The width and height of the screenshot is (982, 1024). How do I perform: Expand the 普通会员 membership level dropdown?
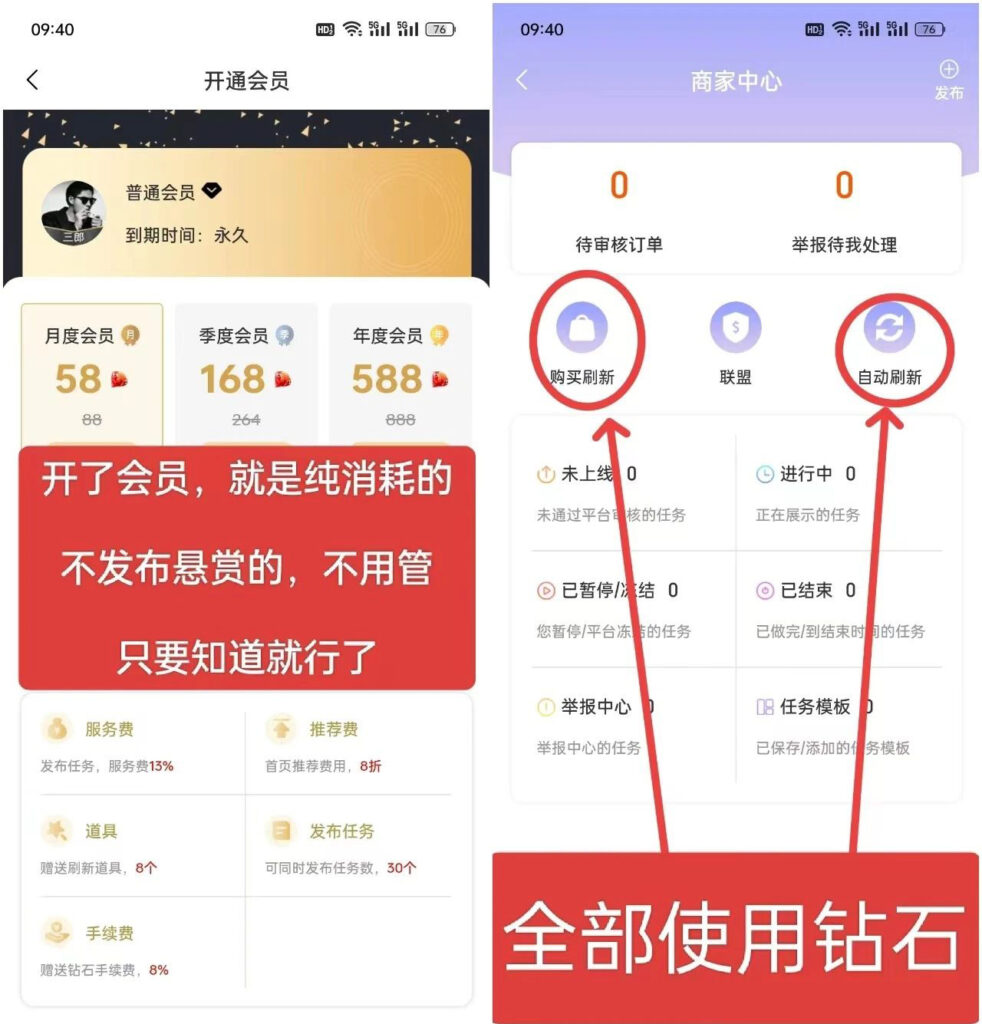[x=213, y=191]
